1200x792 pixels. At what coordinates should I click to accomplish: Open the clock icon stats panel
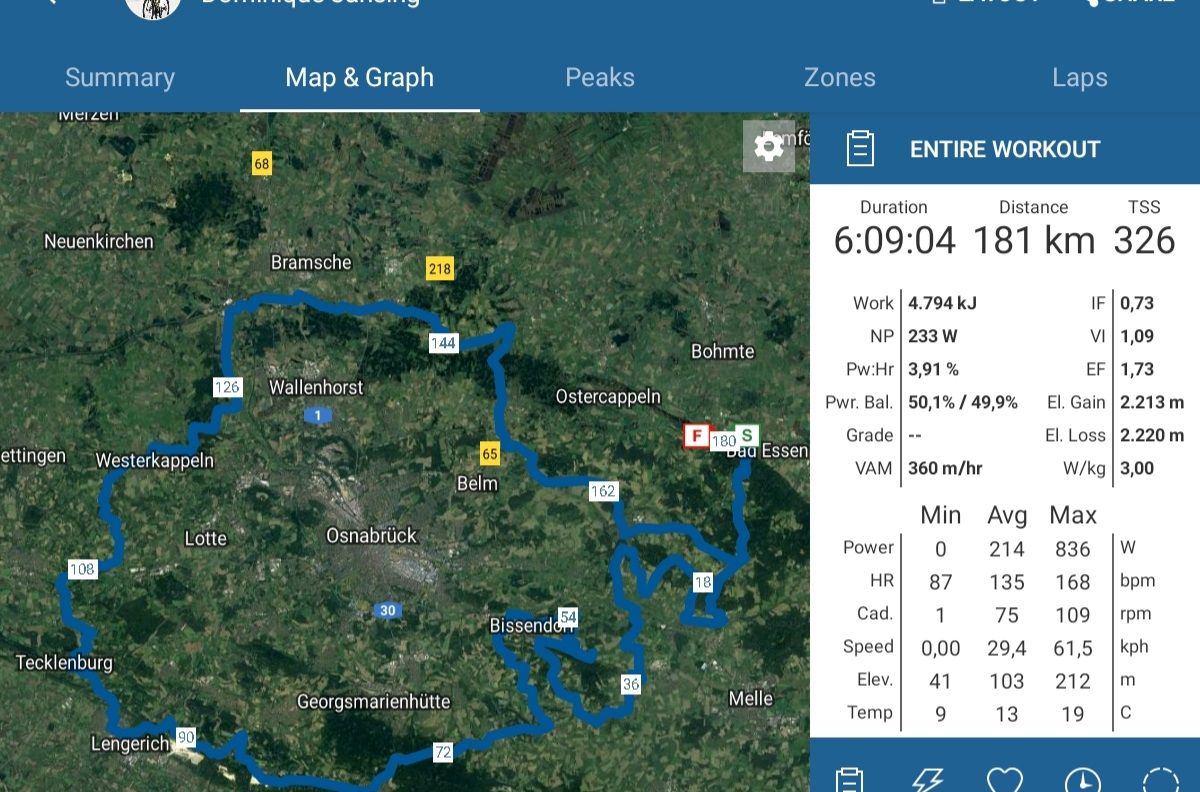pyautogui.click(x=1082, y=779)
